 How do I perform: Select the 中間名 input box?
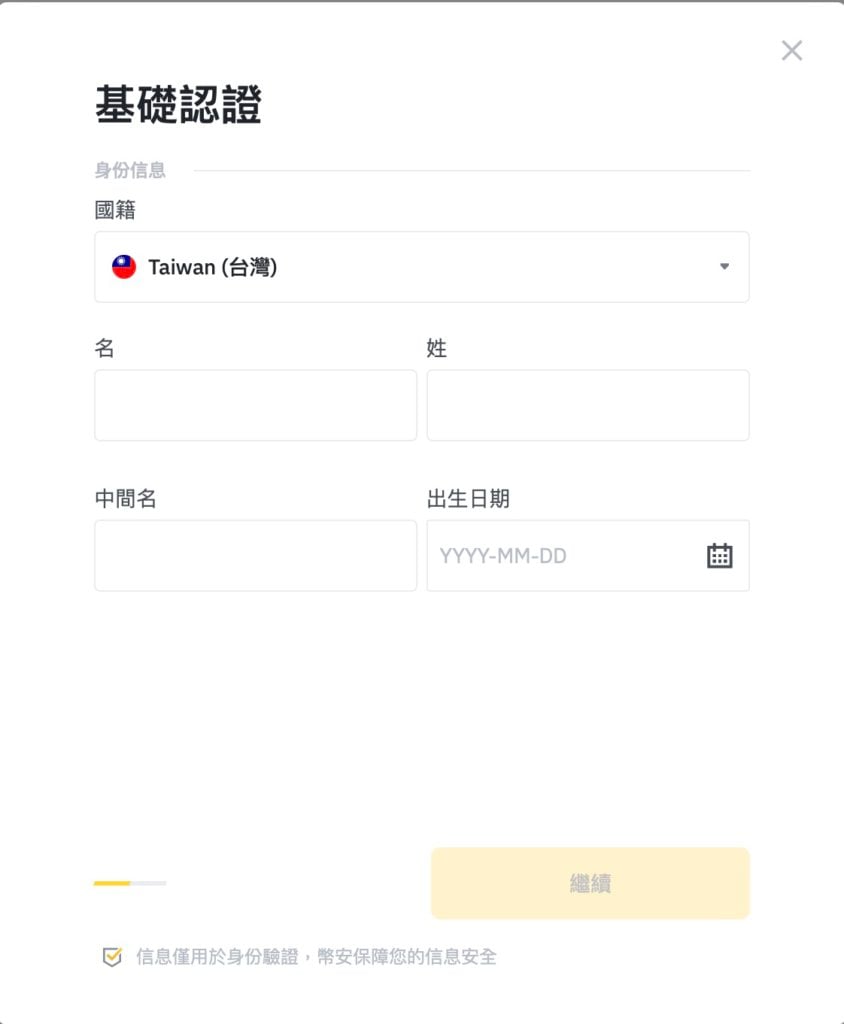coord(255,555)
